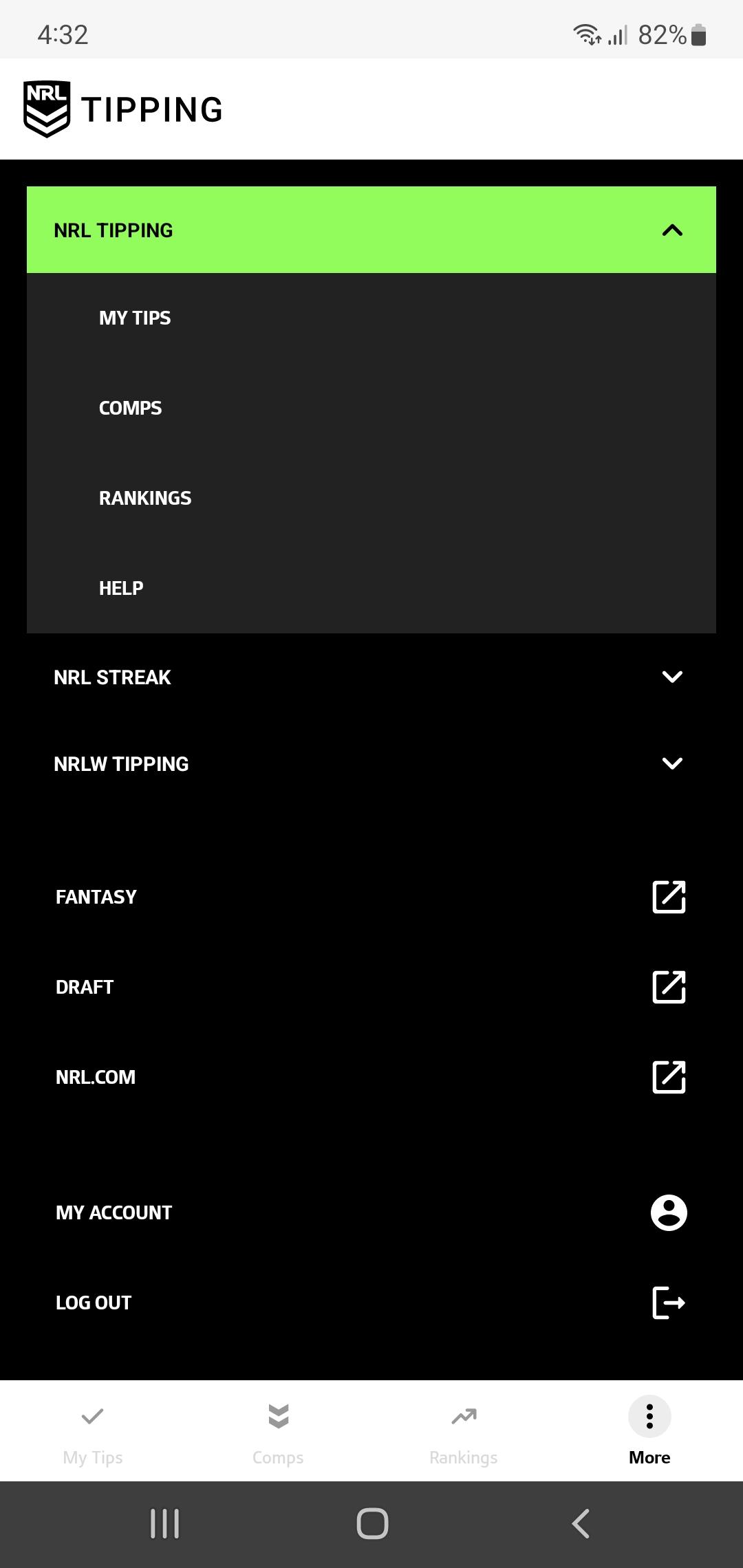
Task: Expand the NRLW Tipping section
Action: (371, 763)
